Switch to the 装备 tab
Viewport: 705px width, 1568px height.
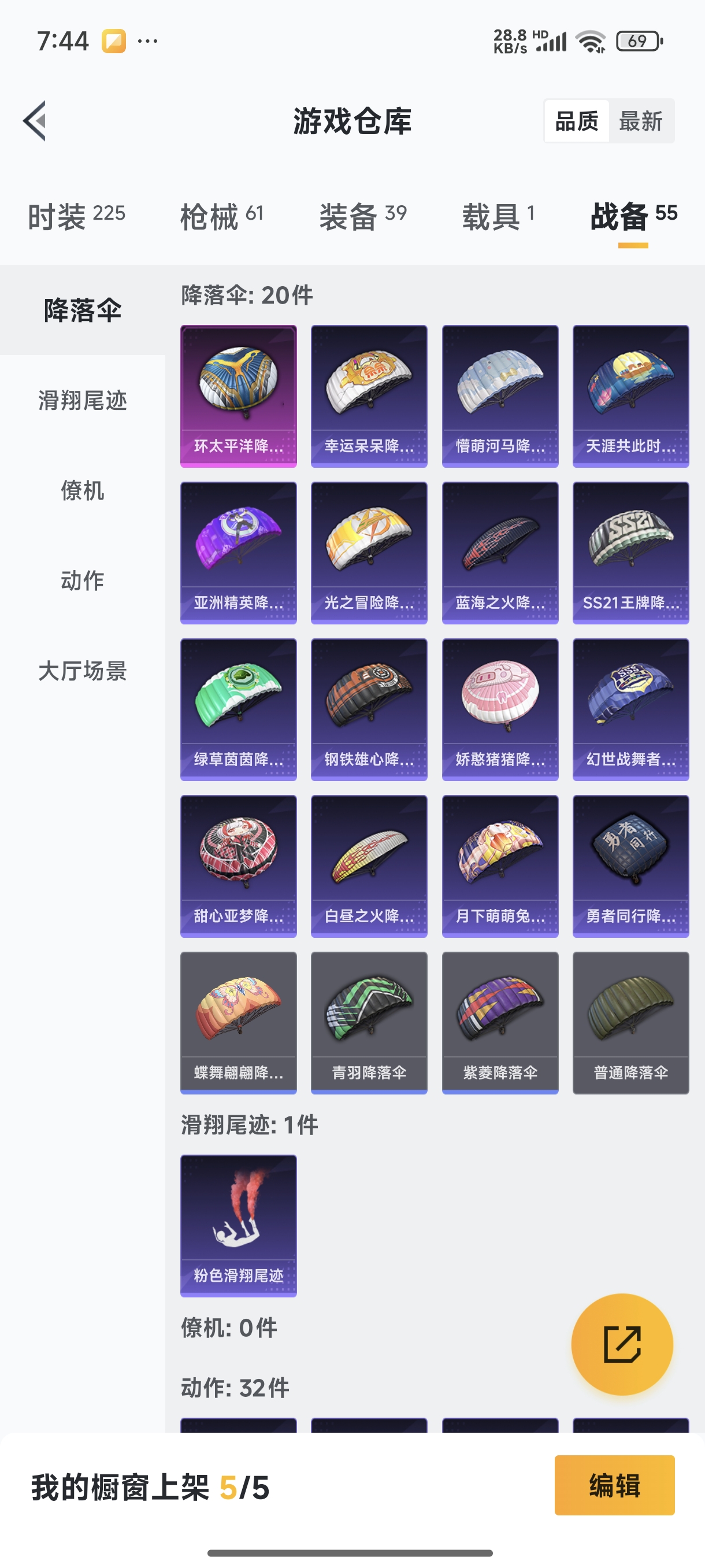coord(362,216)
